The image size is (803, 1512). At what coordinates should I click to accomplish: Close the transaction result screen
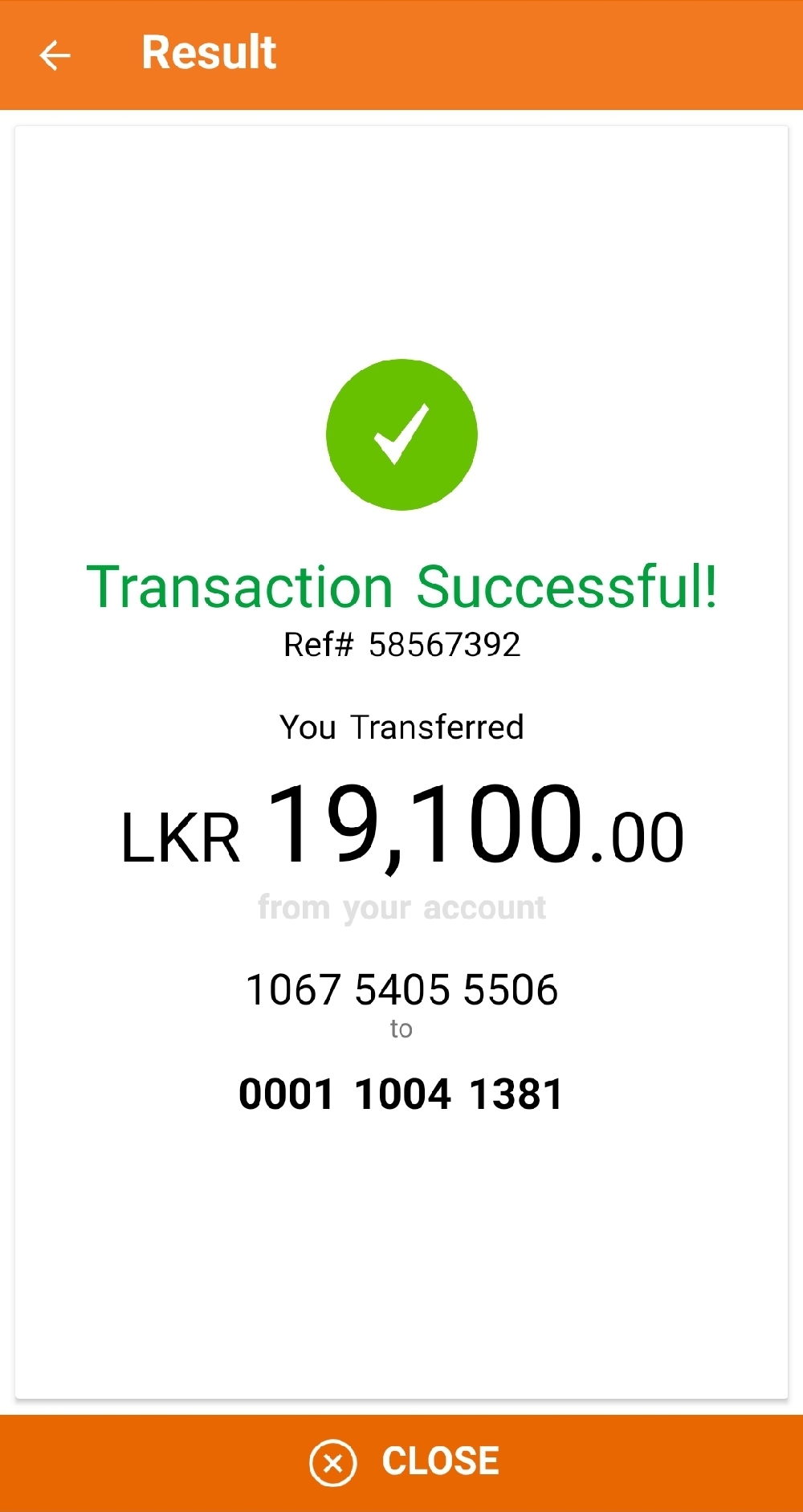point(403,1461)
